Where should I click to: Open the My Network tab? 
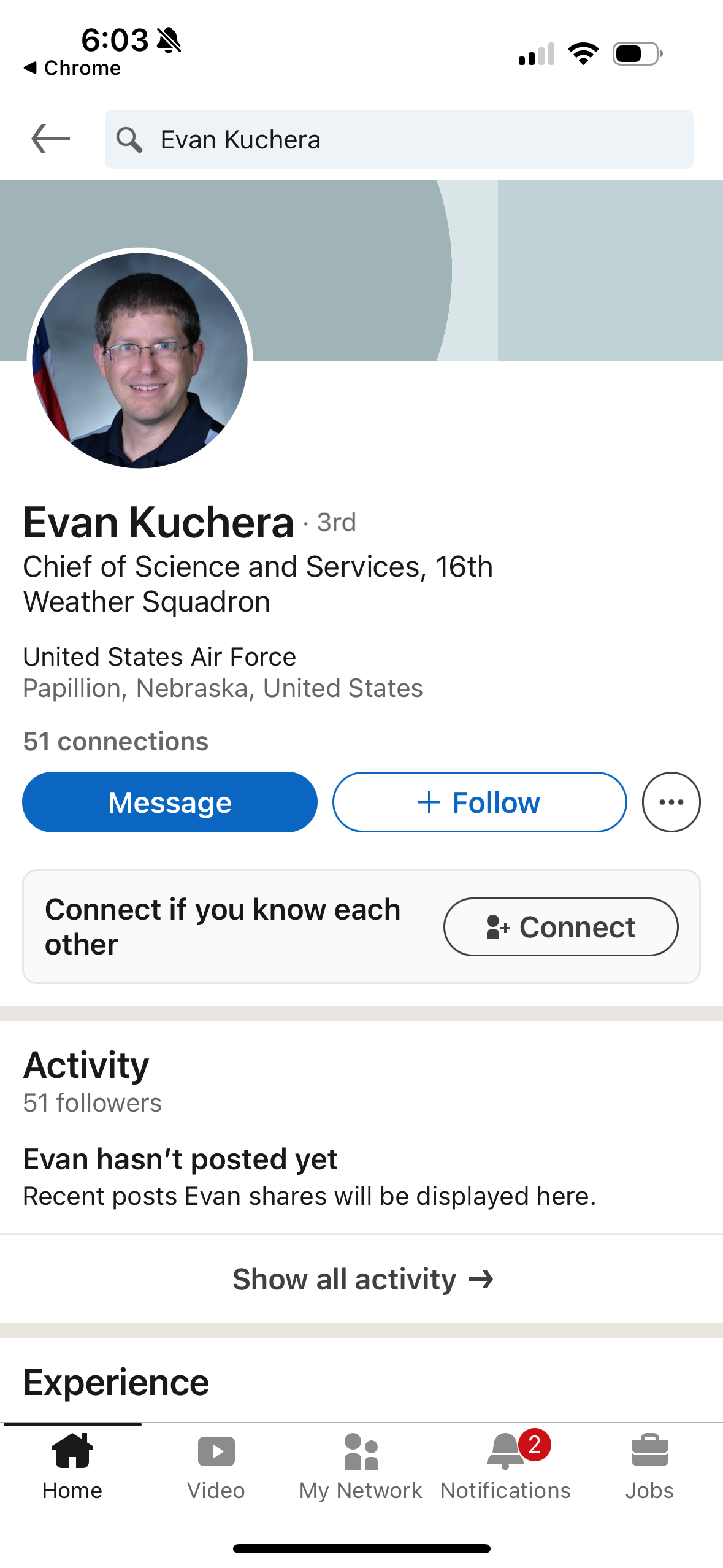tap(361, 1467)
